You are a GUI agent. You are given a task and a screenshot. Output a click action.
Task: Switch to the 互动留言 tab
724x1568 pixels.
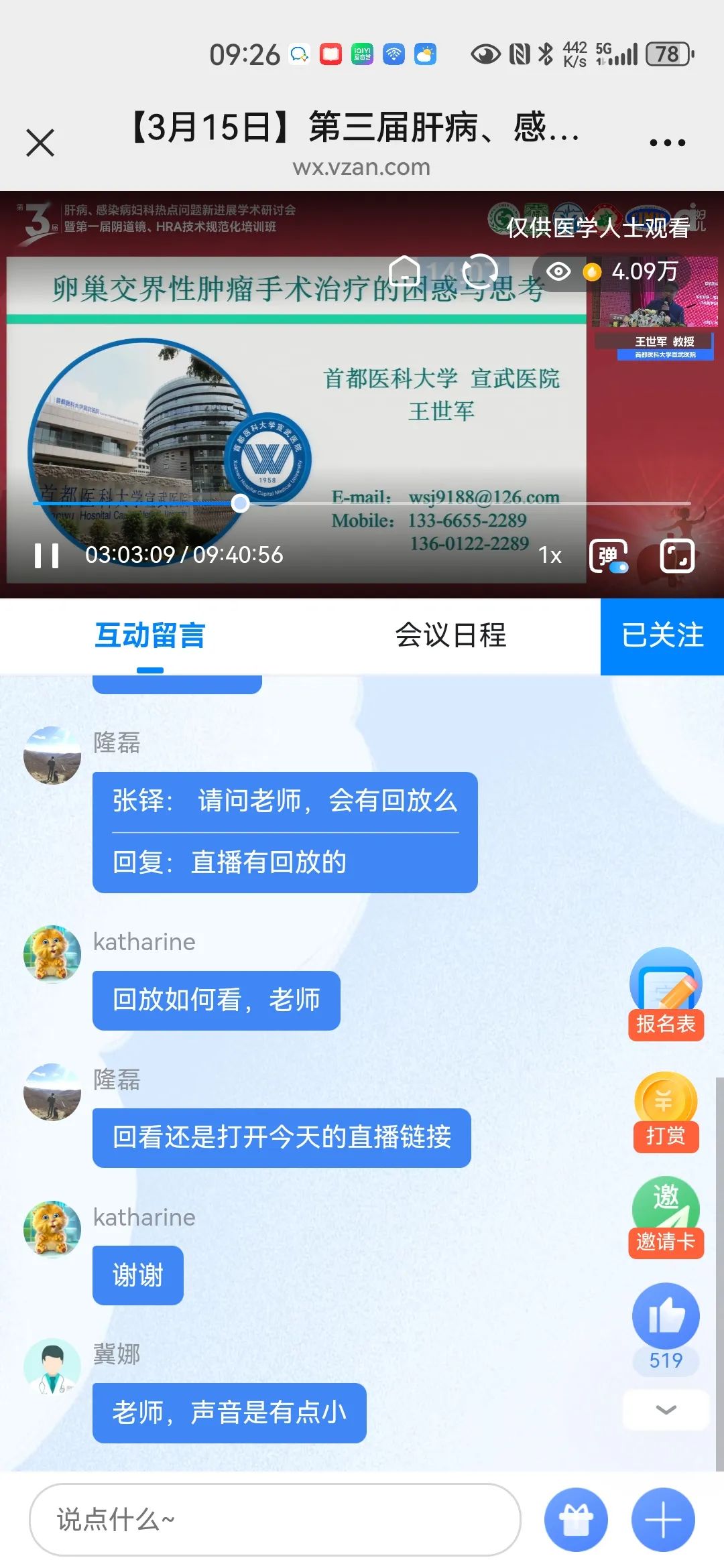[x=149, y=636]
